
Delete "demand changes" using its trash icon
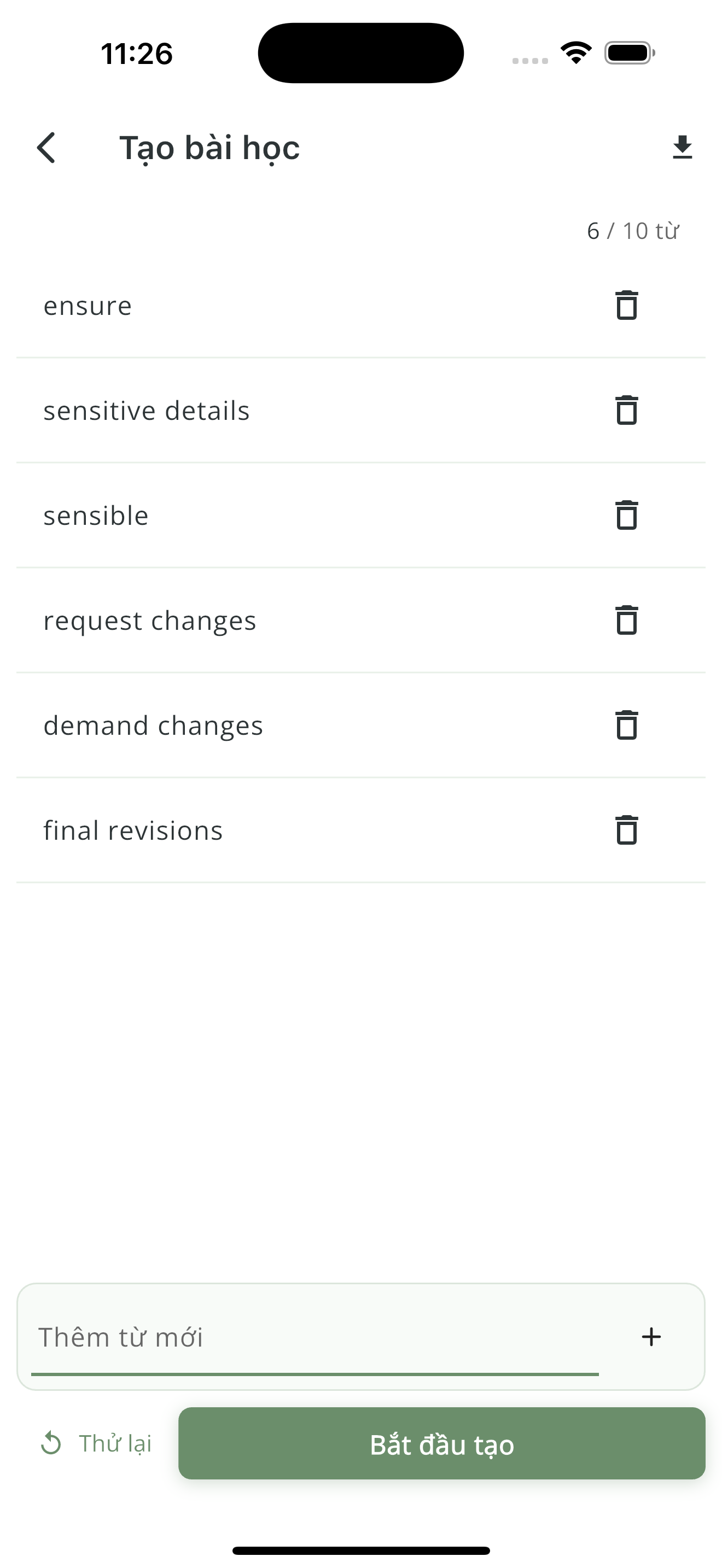click(626, 725)
